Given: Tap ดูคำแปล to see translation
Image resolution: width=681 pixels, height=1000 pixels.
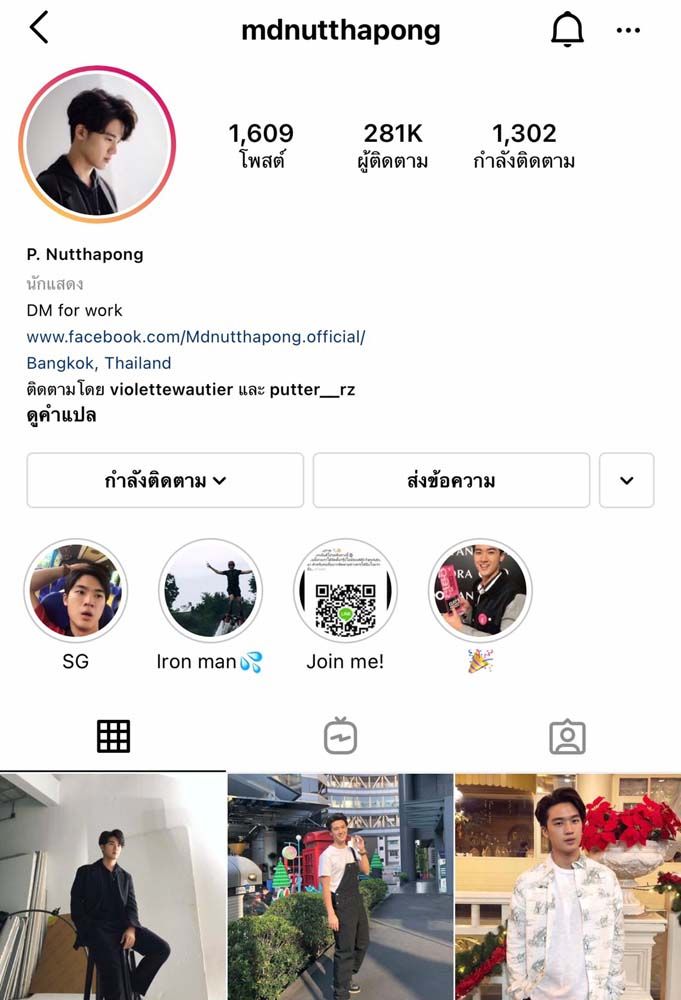Looking at the screenshot, I should (x=61, y=415).
